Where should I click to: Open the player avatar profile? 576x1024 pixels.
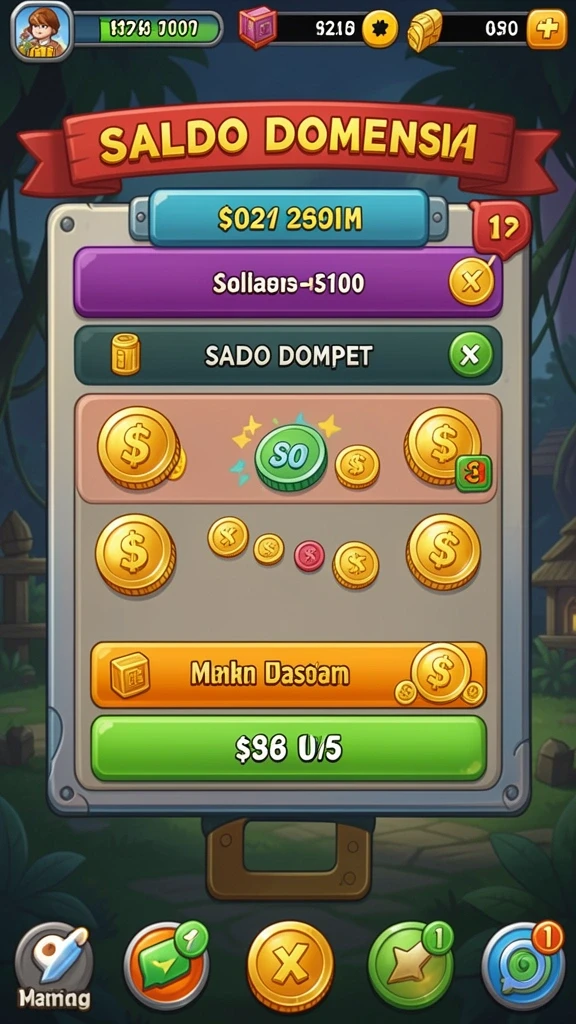42,31
